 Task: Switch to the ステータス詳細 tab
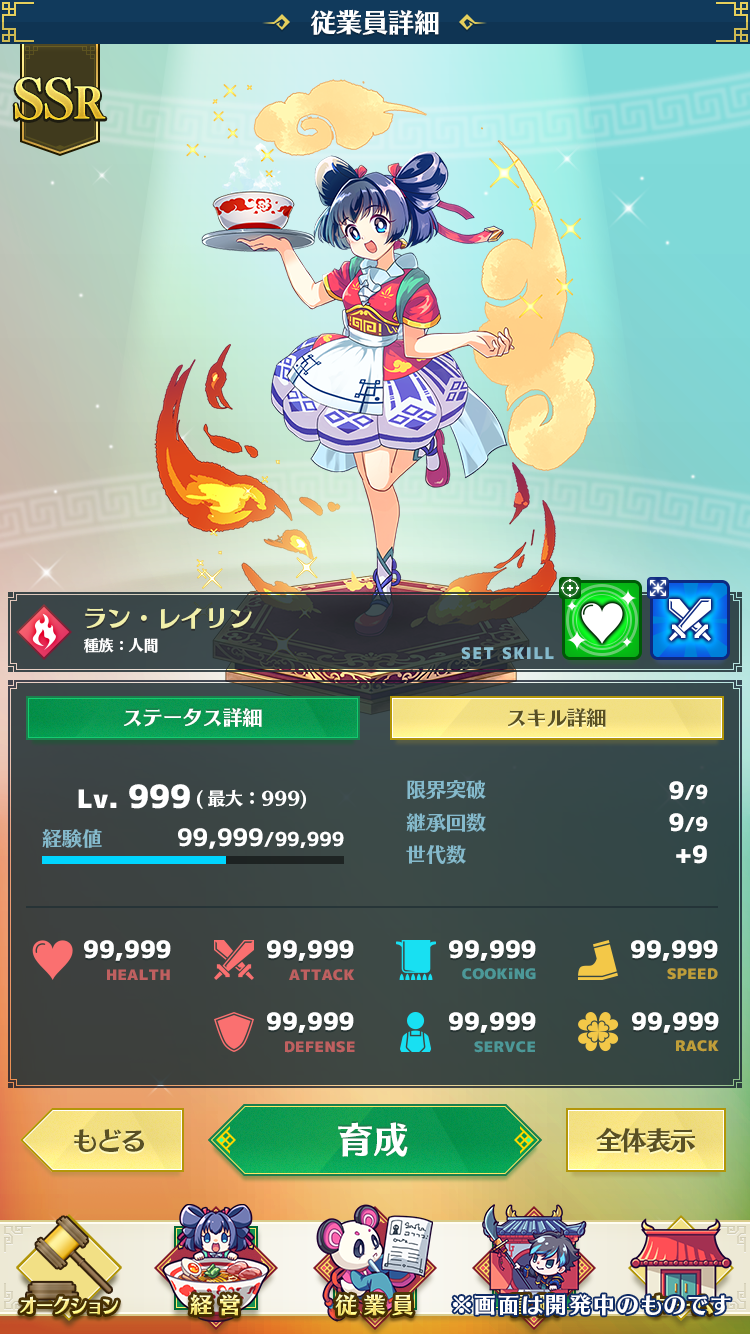coord(192,718)
